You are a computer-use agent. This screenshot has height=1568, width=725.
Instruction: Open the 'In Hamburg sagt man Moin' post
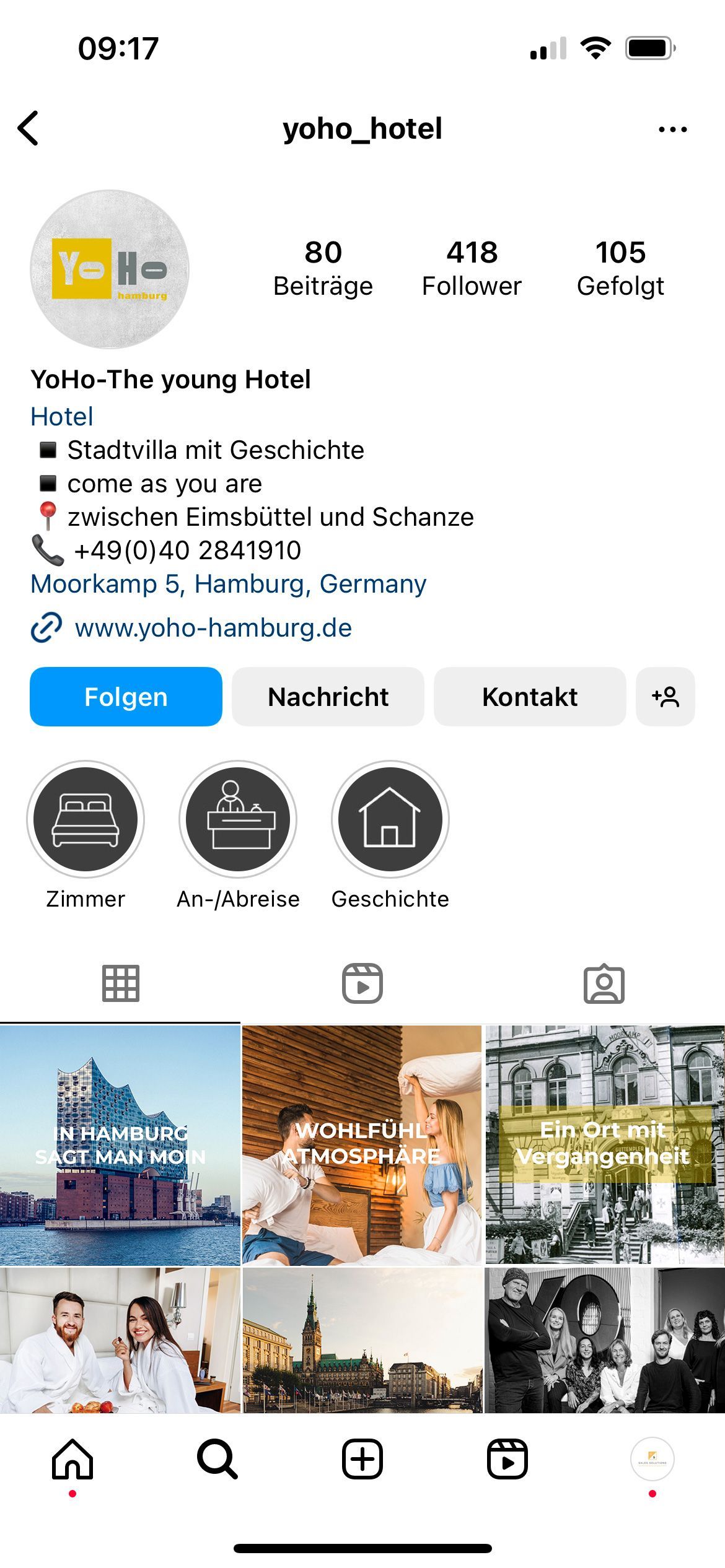coord(120,1144)
